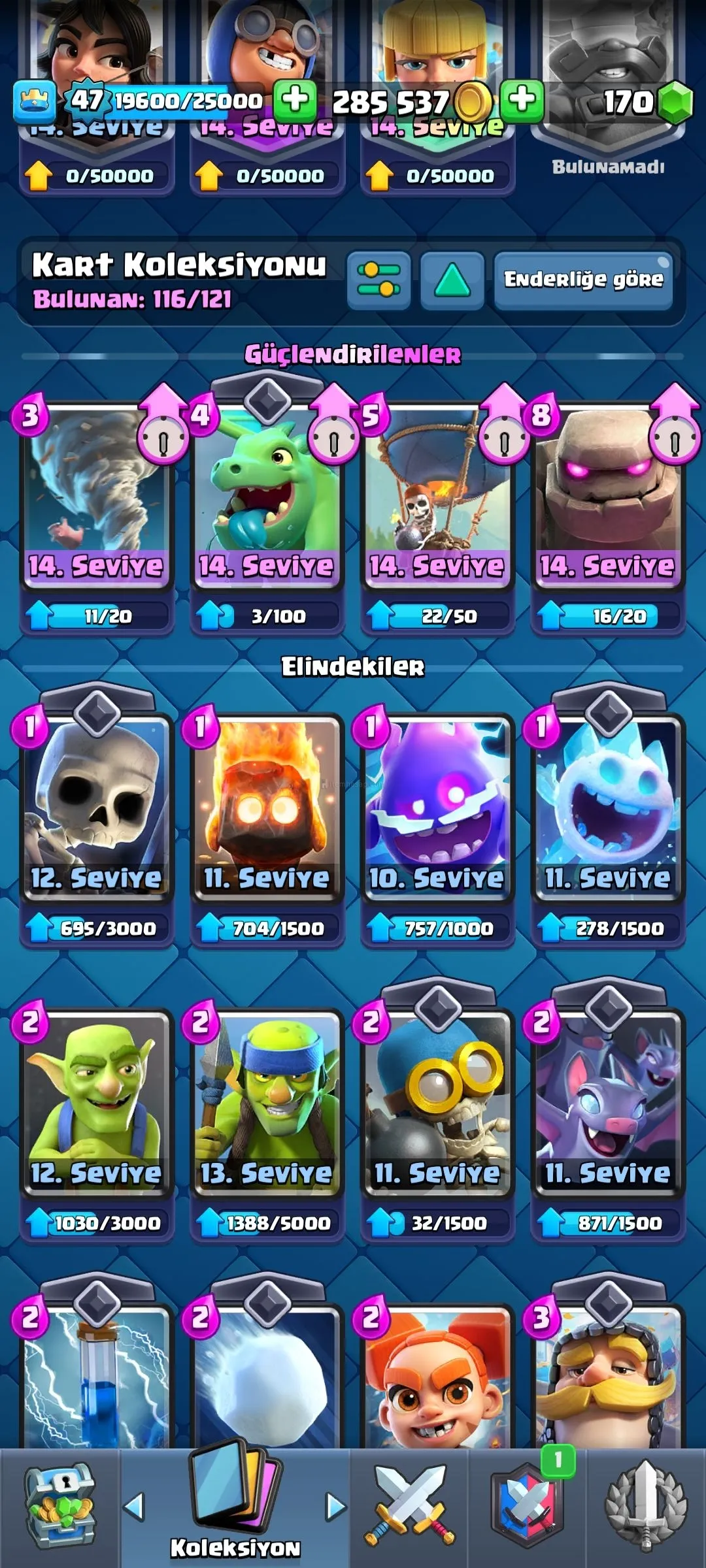Select the Golem card 16/20
706x1568 pixels.
608,497
